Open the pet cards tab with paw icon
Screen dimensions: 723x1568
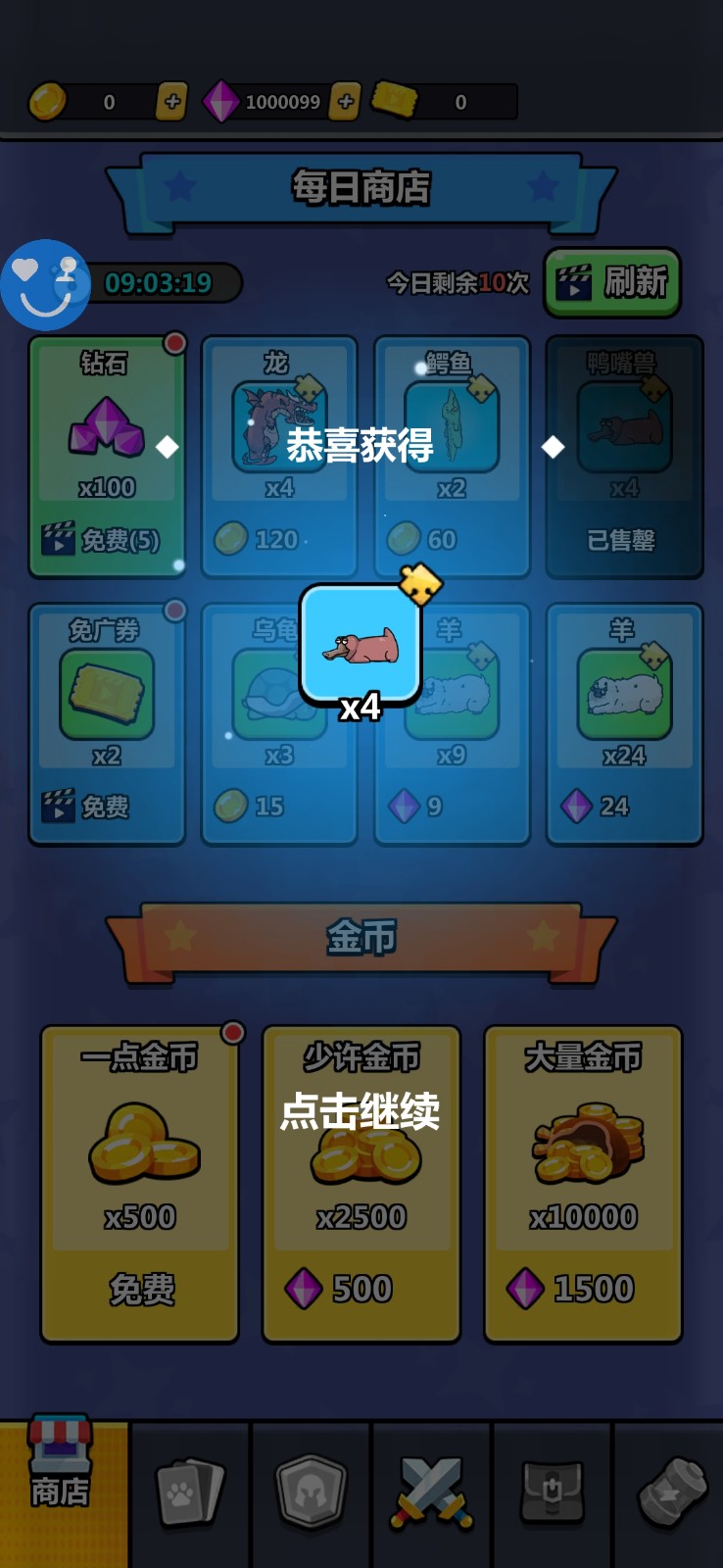[x=188, y=1492]
